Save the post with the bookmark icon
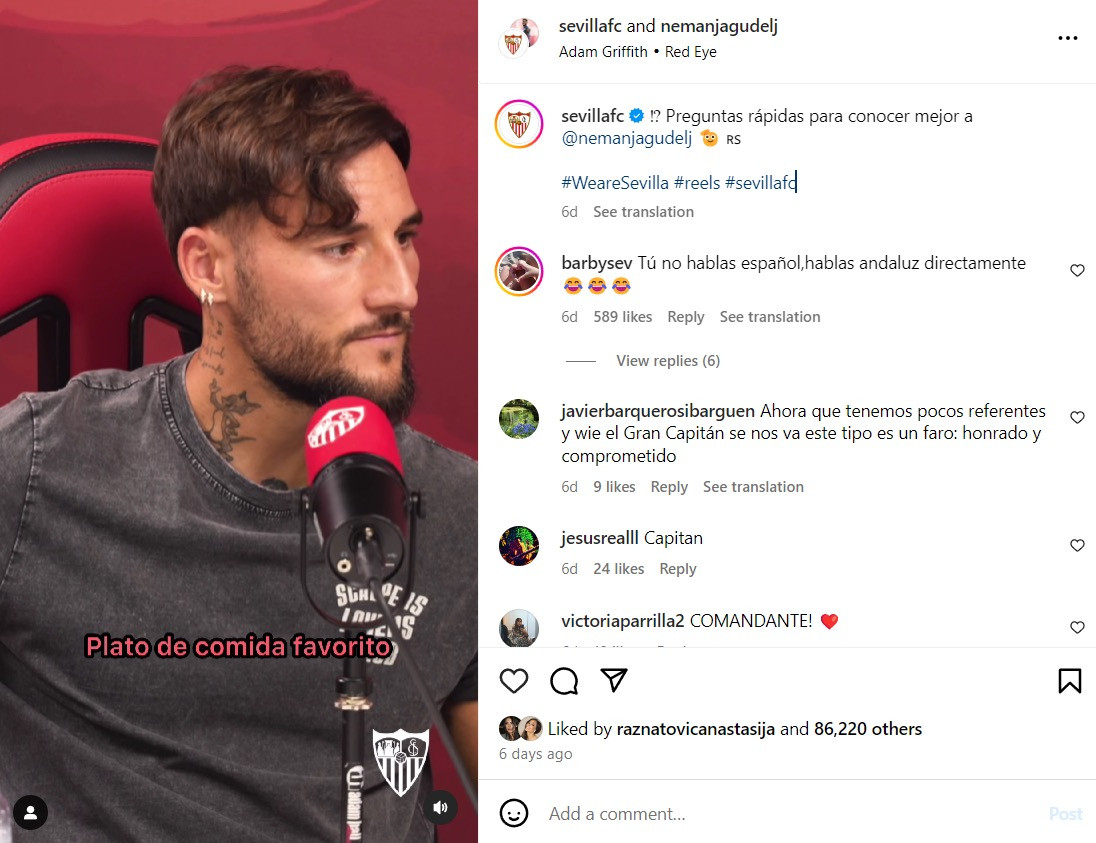1096x843 pixels. (1069, 681)
